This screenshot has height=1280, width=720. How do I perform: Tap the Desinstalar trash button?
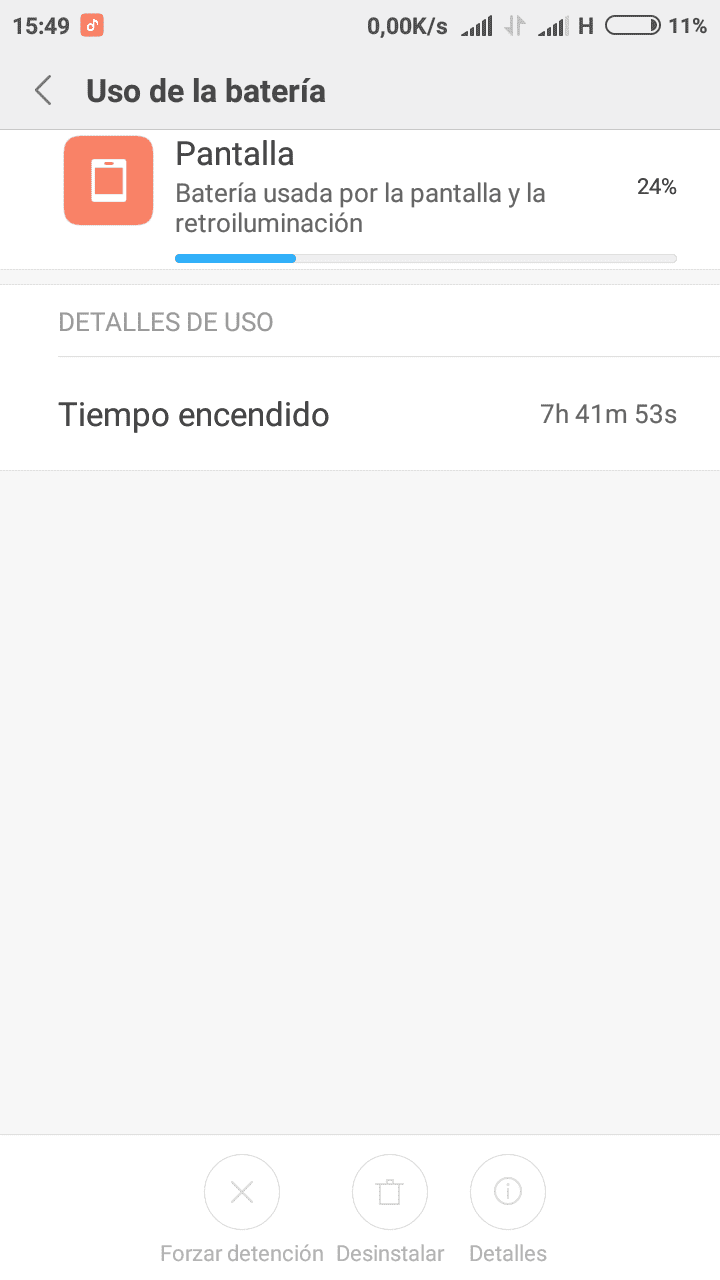390,1192
